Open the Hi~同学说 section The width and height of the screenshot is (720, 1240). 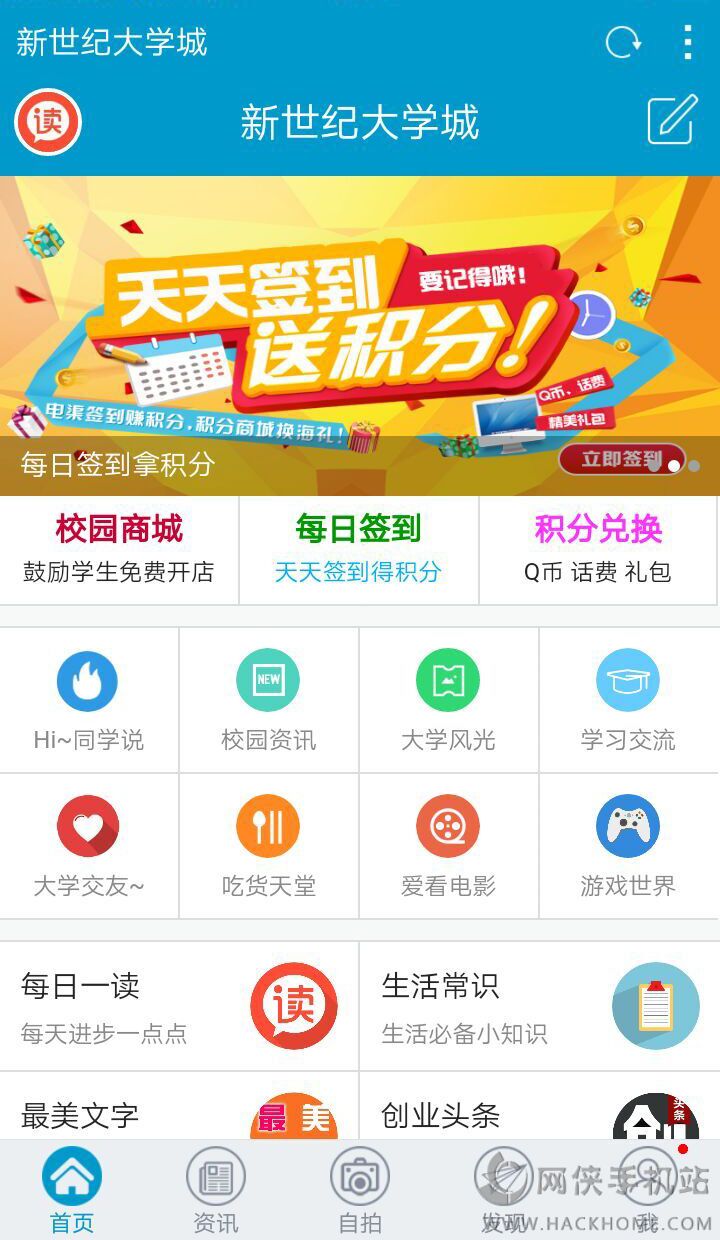(89, 700)
